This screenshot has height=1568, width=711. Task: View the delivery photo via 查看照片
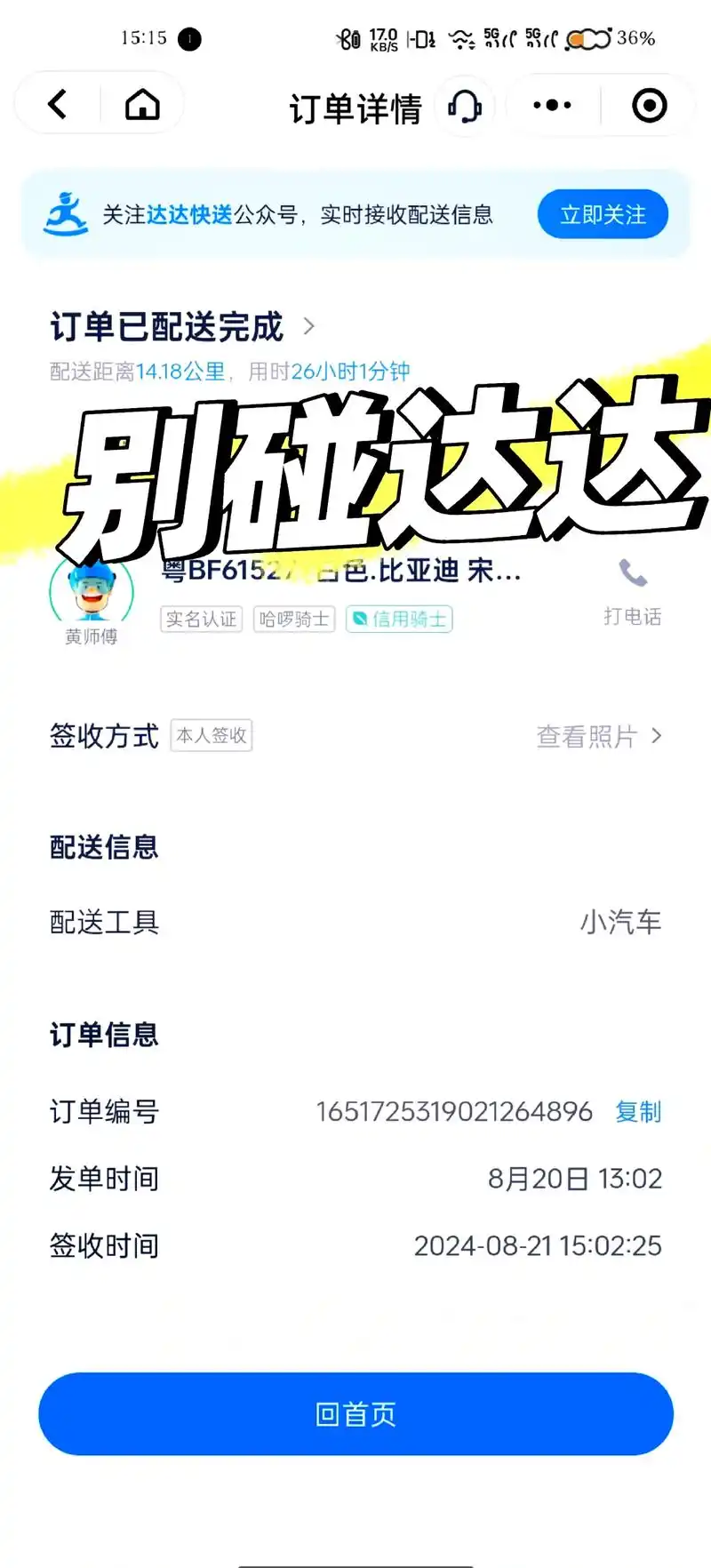pos(598,736)
